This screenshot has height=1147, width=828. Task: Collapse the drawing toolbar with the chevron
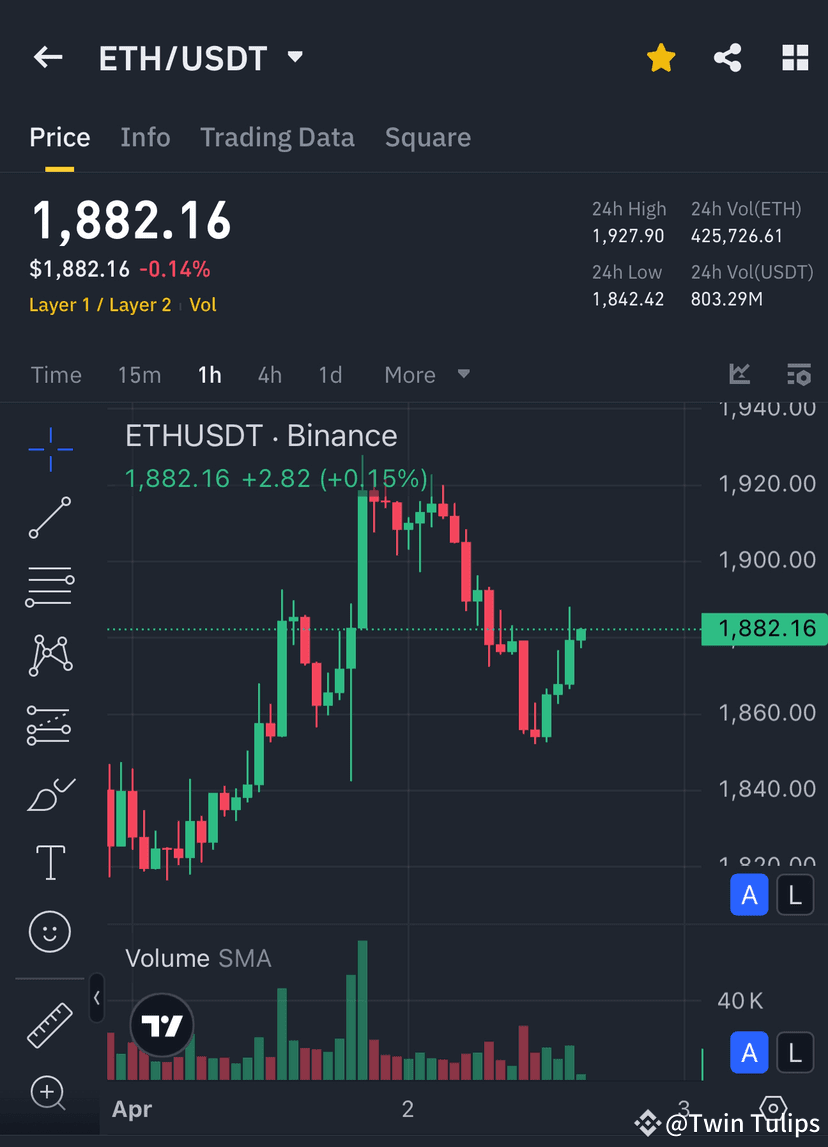tap(96, 998)
